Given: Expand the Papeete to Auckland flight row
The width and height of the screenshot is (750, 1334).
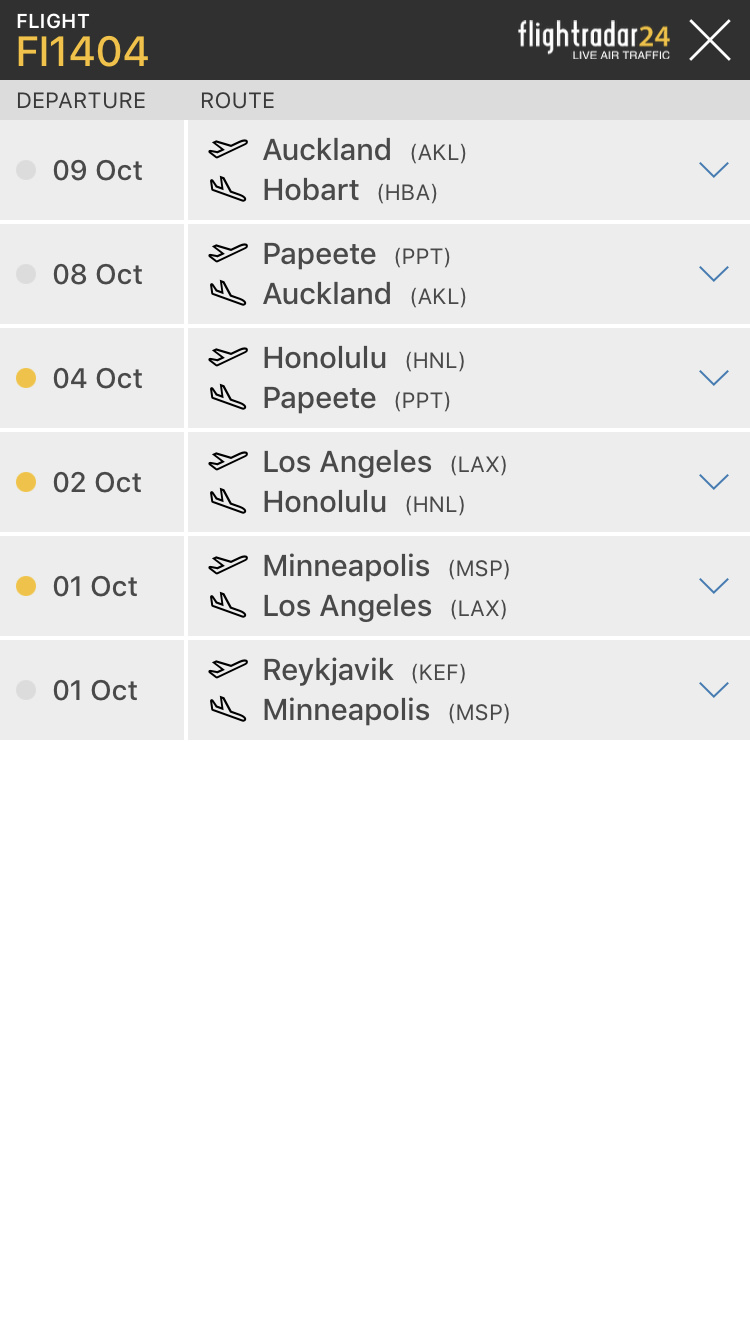Looking at the screenshot, I should click(713, 274).
